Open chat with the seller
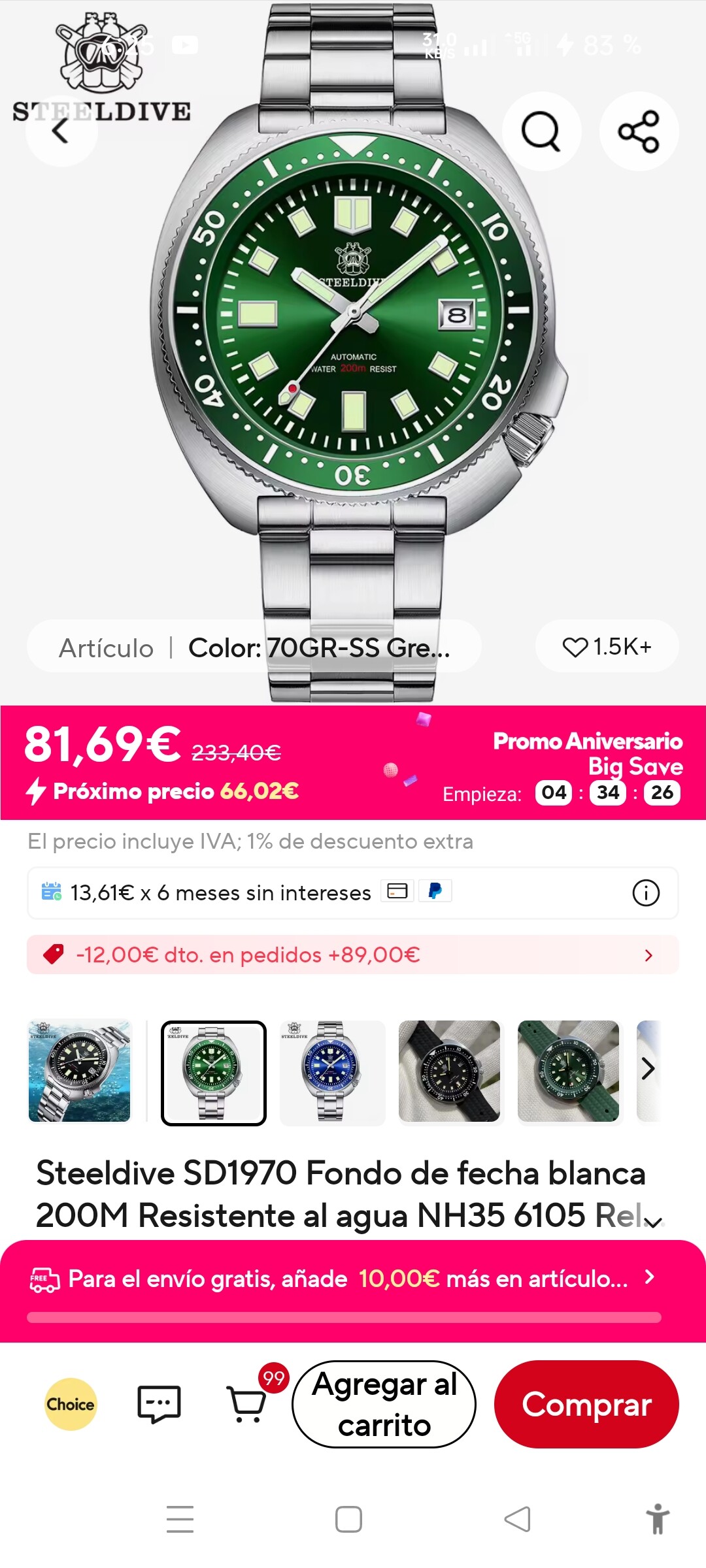Screen dimensions: 706x1568 tap(159, 1404)
